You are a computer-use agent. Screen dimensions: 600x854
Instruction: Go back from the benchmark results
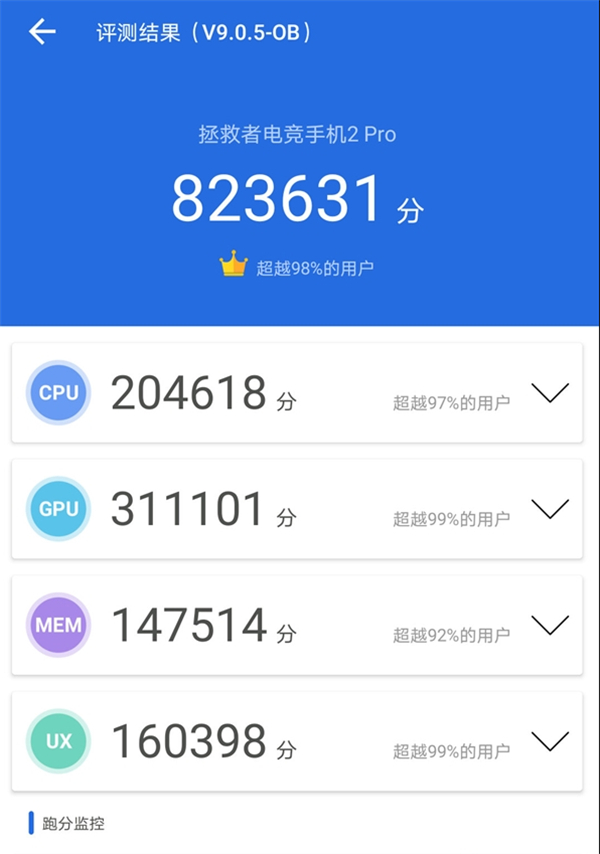click(42, 32)
